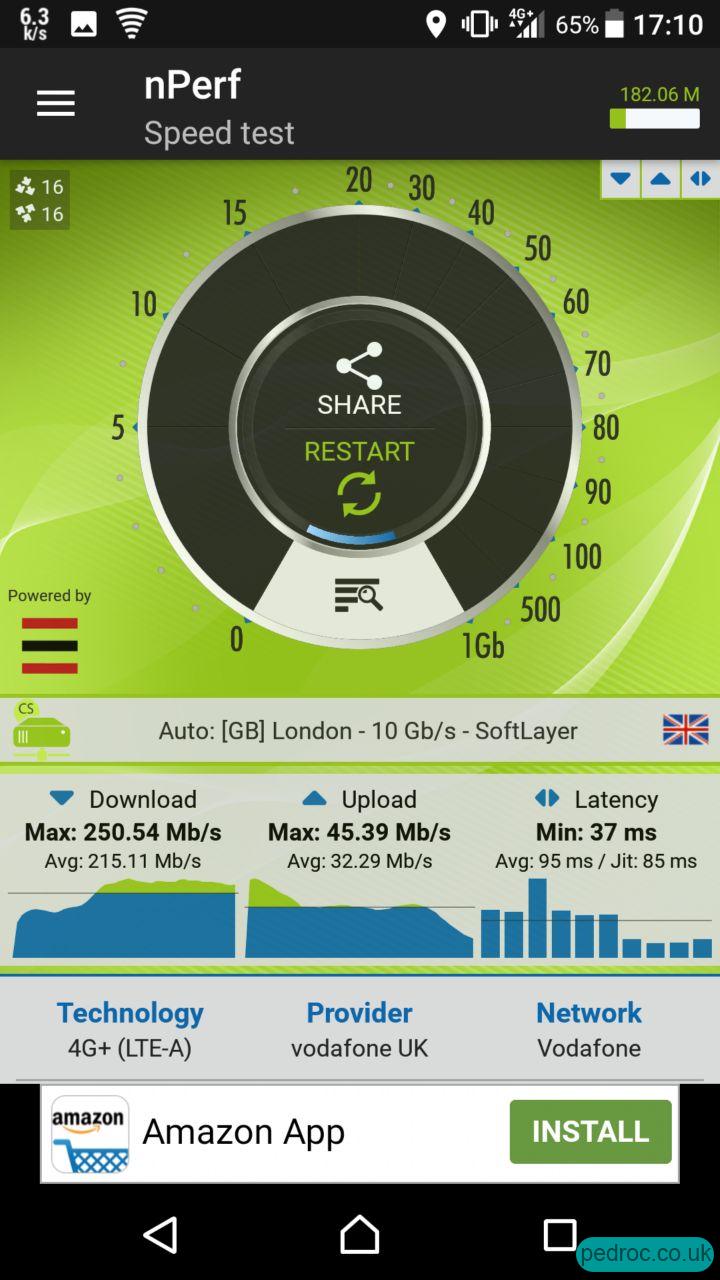The width and height of the screenshot is (720, 1280).
Task: Select download-only test arrow
Action: (621, 179)
